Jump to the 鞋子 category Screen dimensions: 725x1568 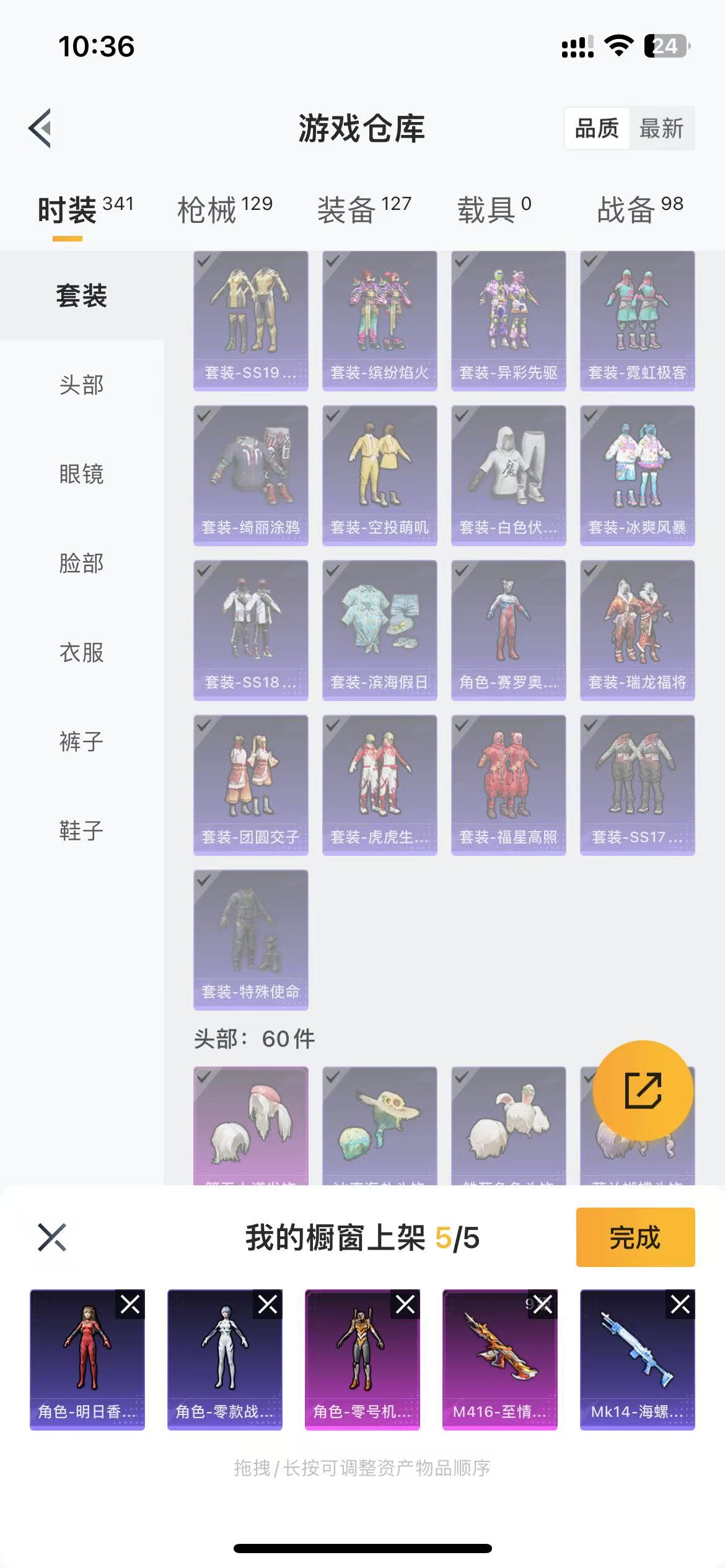(x=82, y=830)
